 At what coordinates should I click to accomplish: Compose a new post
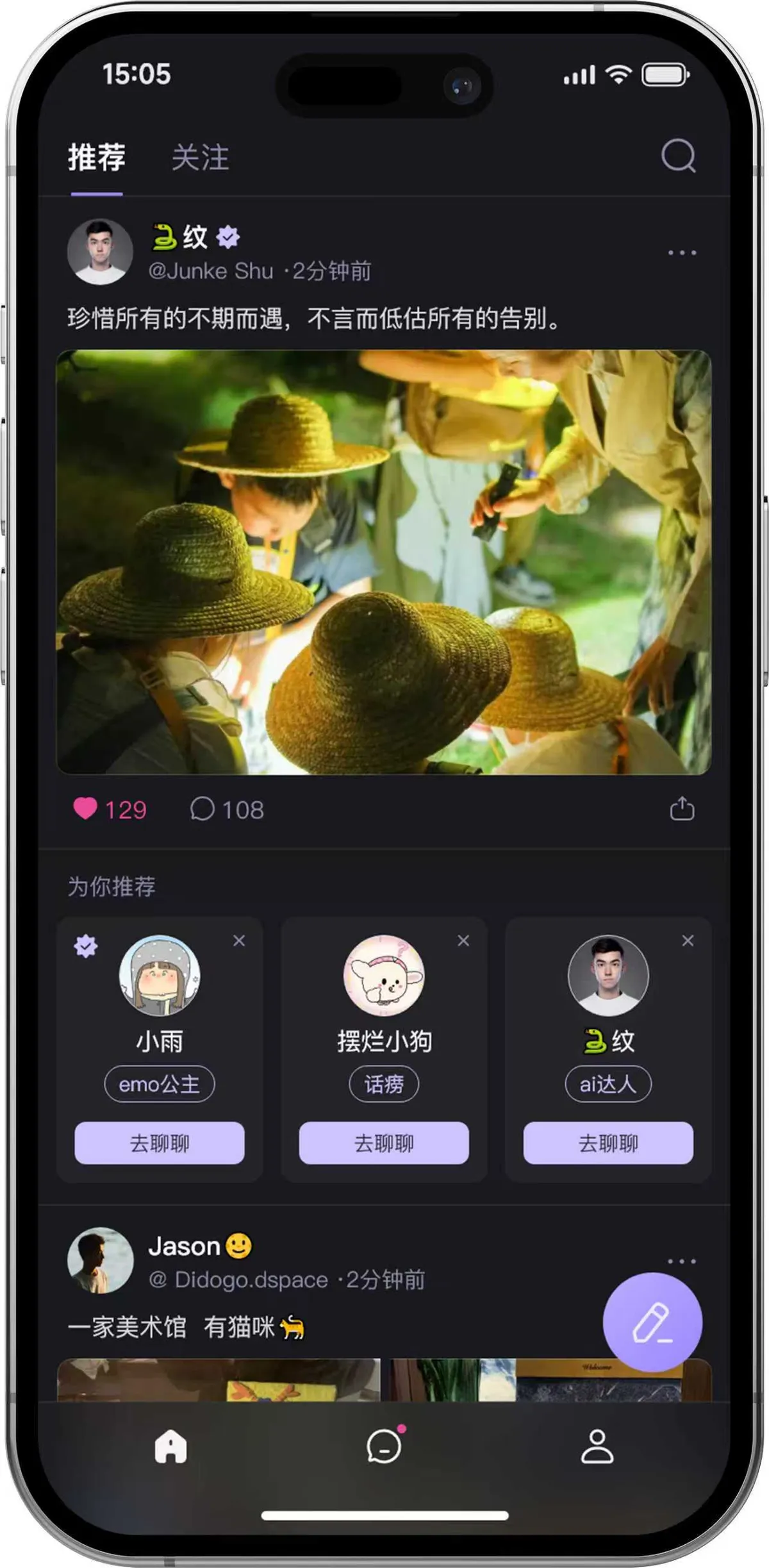coord(652,1322)
